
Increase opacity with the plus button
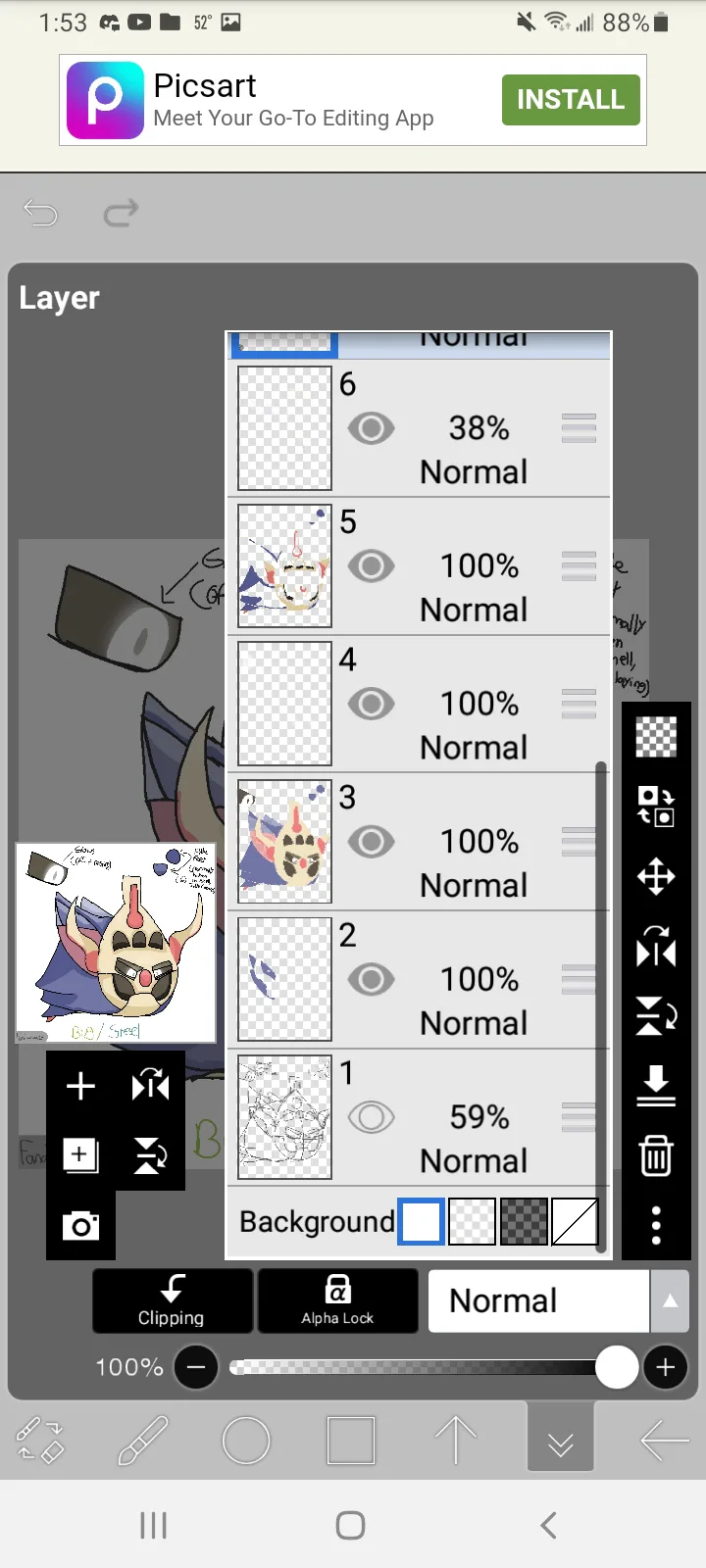tap(665, 1367)
